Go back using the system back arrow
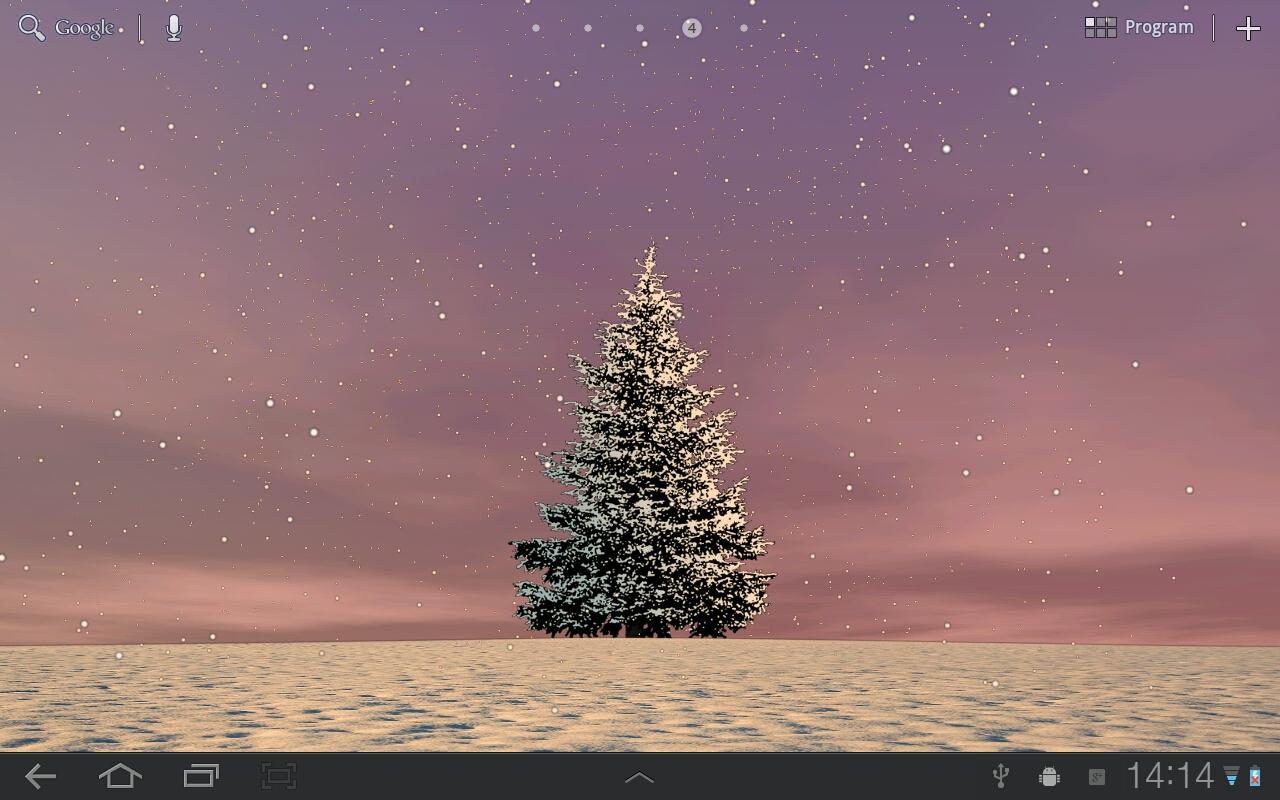This screenshot has height=800, width=1280. [x=40, y=776]
